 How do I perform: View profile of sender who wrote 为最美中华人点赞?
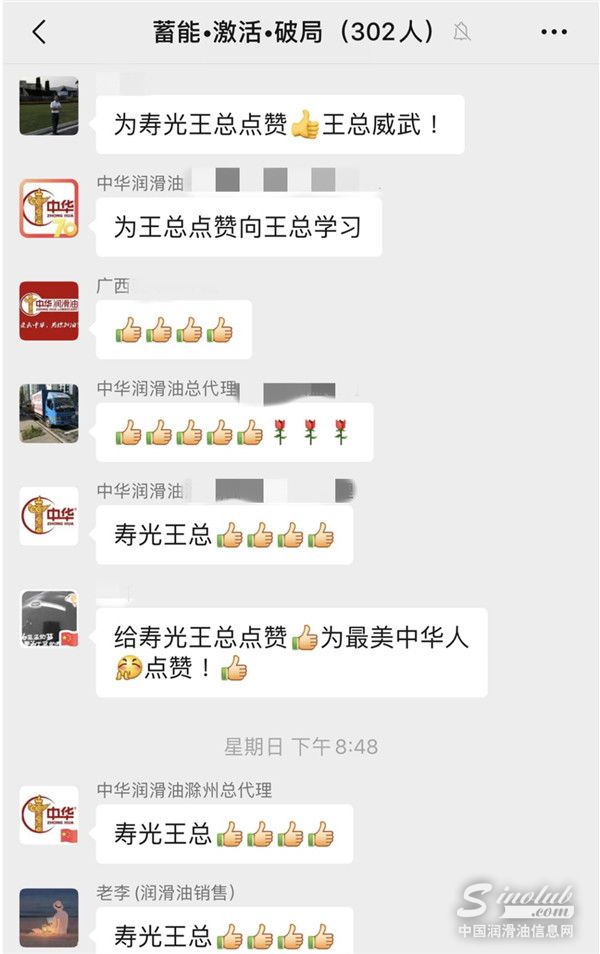pyautogui.click(x=49, y=618)
